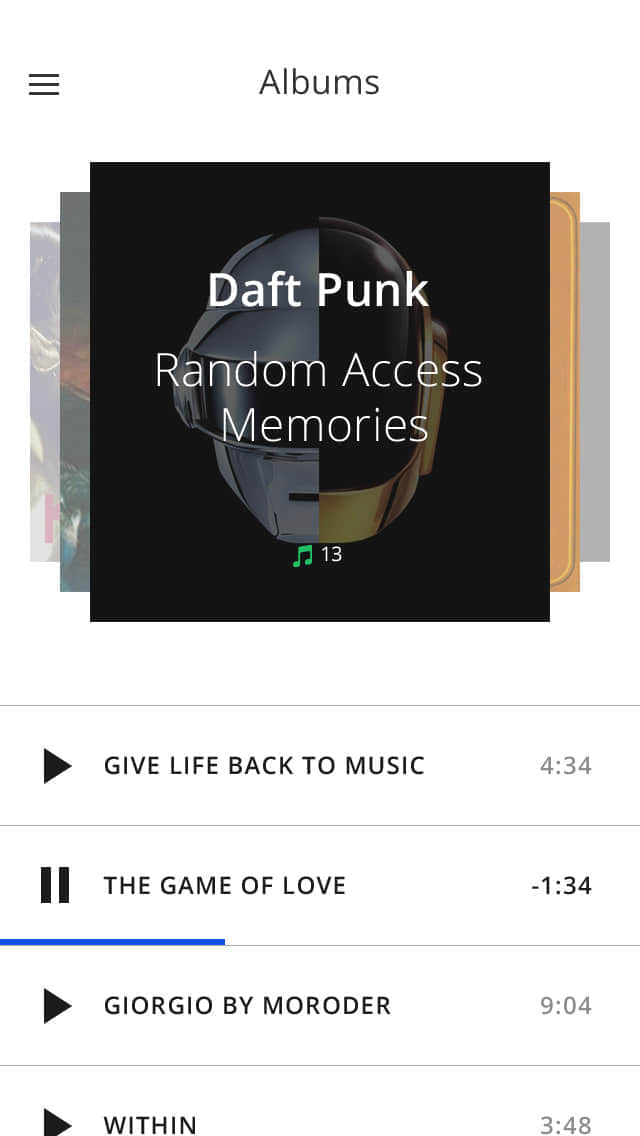Pause The Game of Love
This screenshot has width=640, height=1136.
[x=55, y=886]
